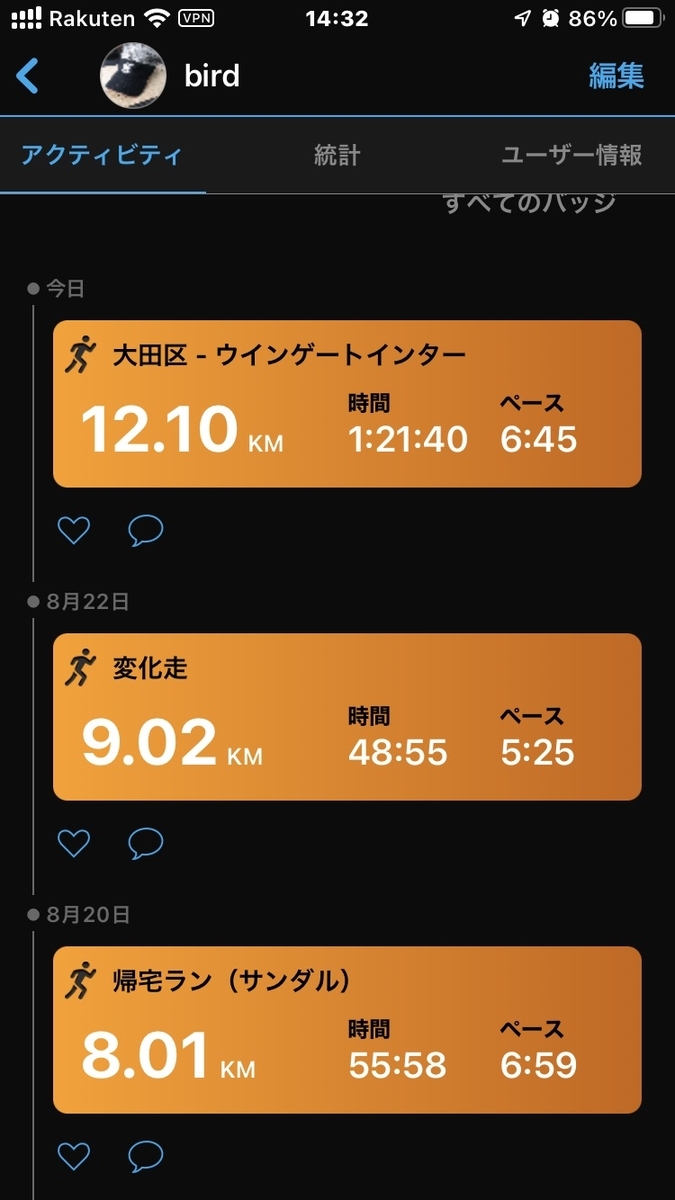The width and height of the screenshot is (675, 1200).
Task: Open the 帰宅ラン（サンダル）8.01 km activity
Action: coord(347,1030)
